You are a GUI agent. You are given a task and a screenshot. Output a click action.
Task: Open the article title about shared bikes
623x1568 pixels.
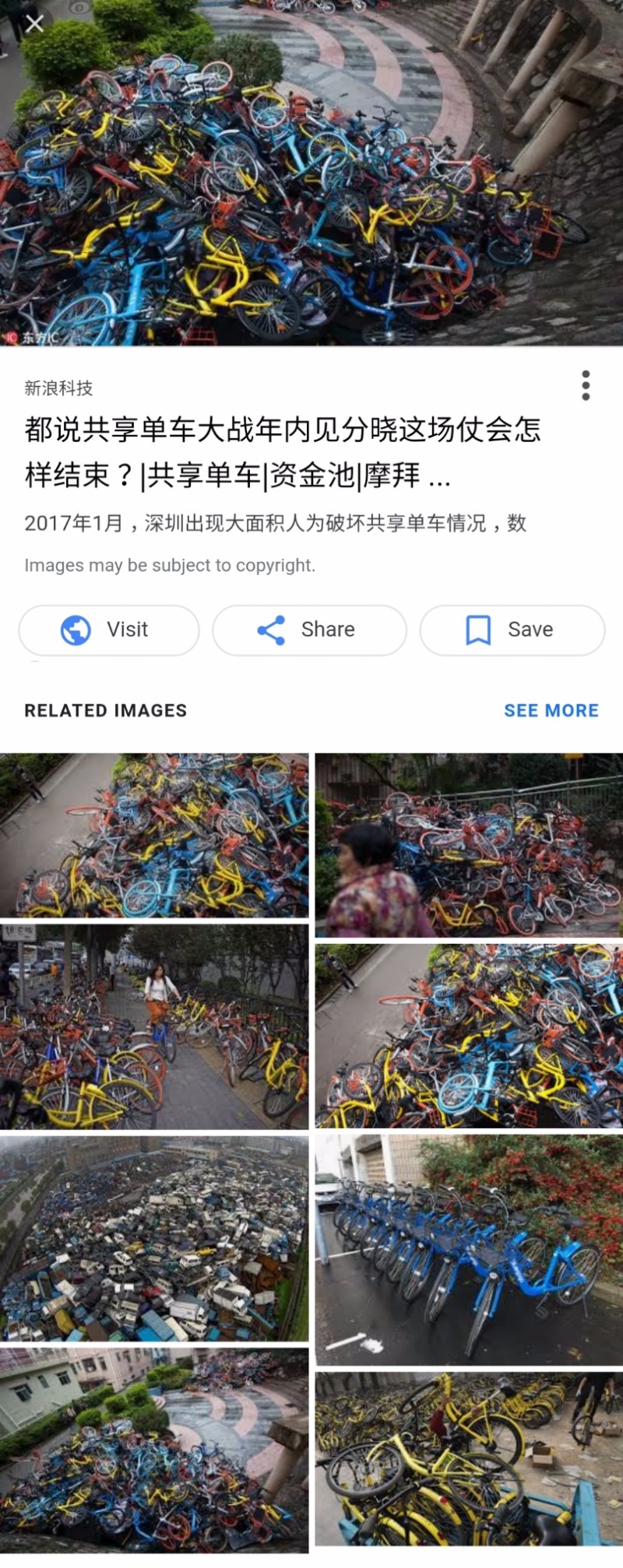(x=282, y=451)
